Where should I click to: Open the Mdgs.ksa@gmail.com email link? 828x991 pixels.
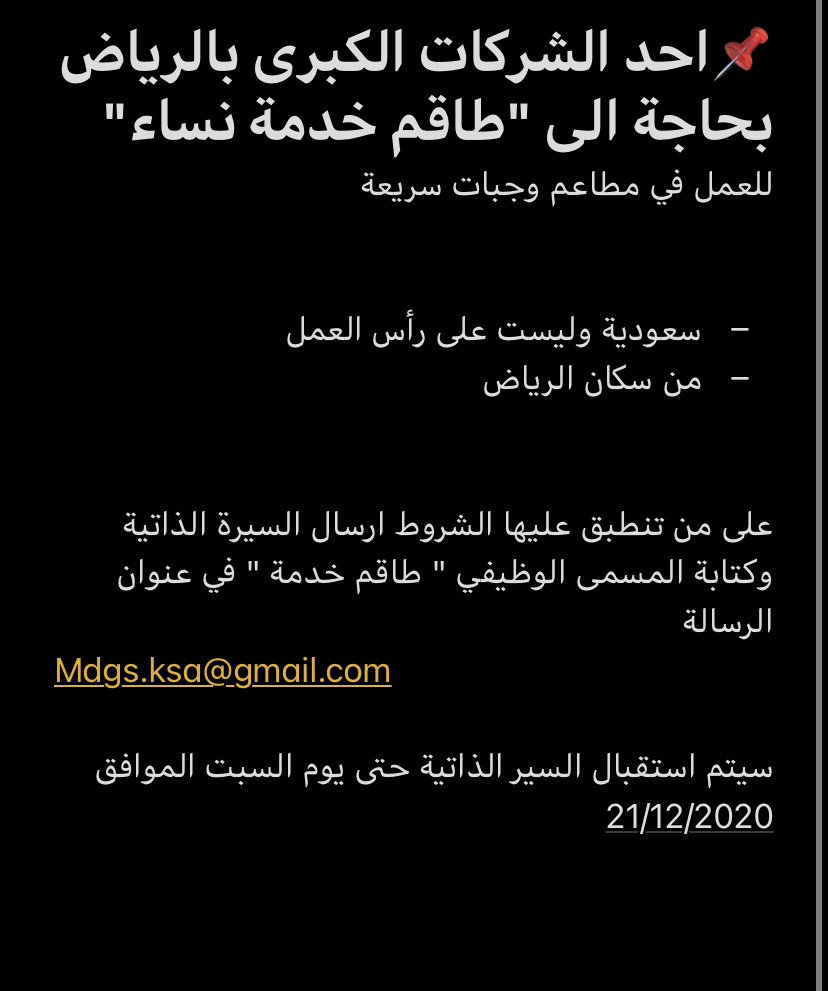click(x=222, y=671)
